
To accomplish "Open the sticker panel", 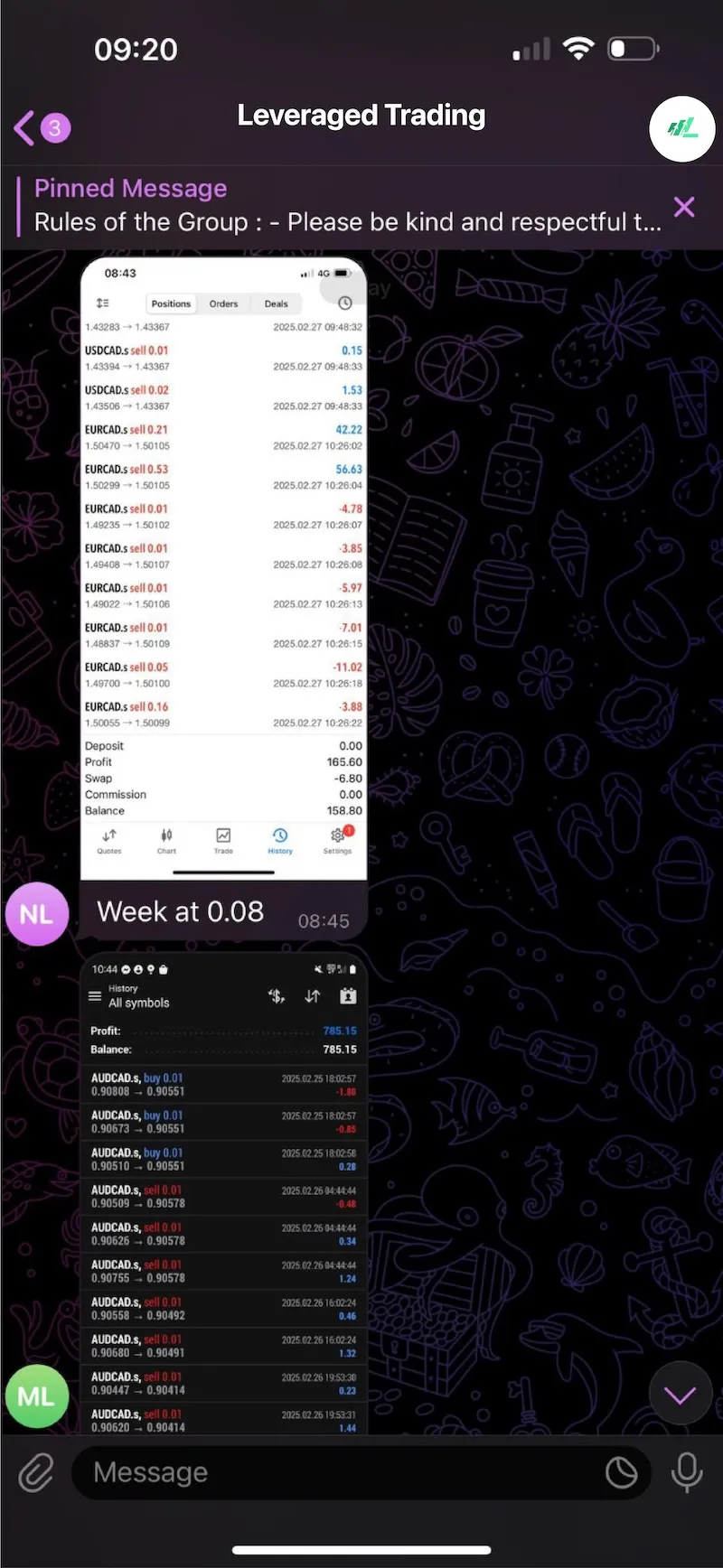I will tap(621, 1473).
